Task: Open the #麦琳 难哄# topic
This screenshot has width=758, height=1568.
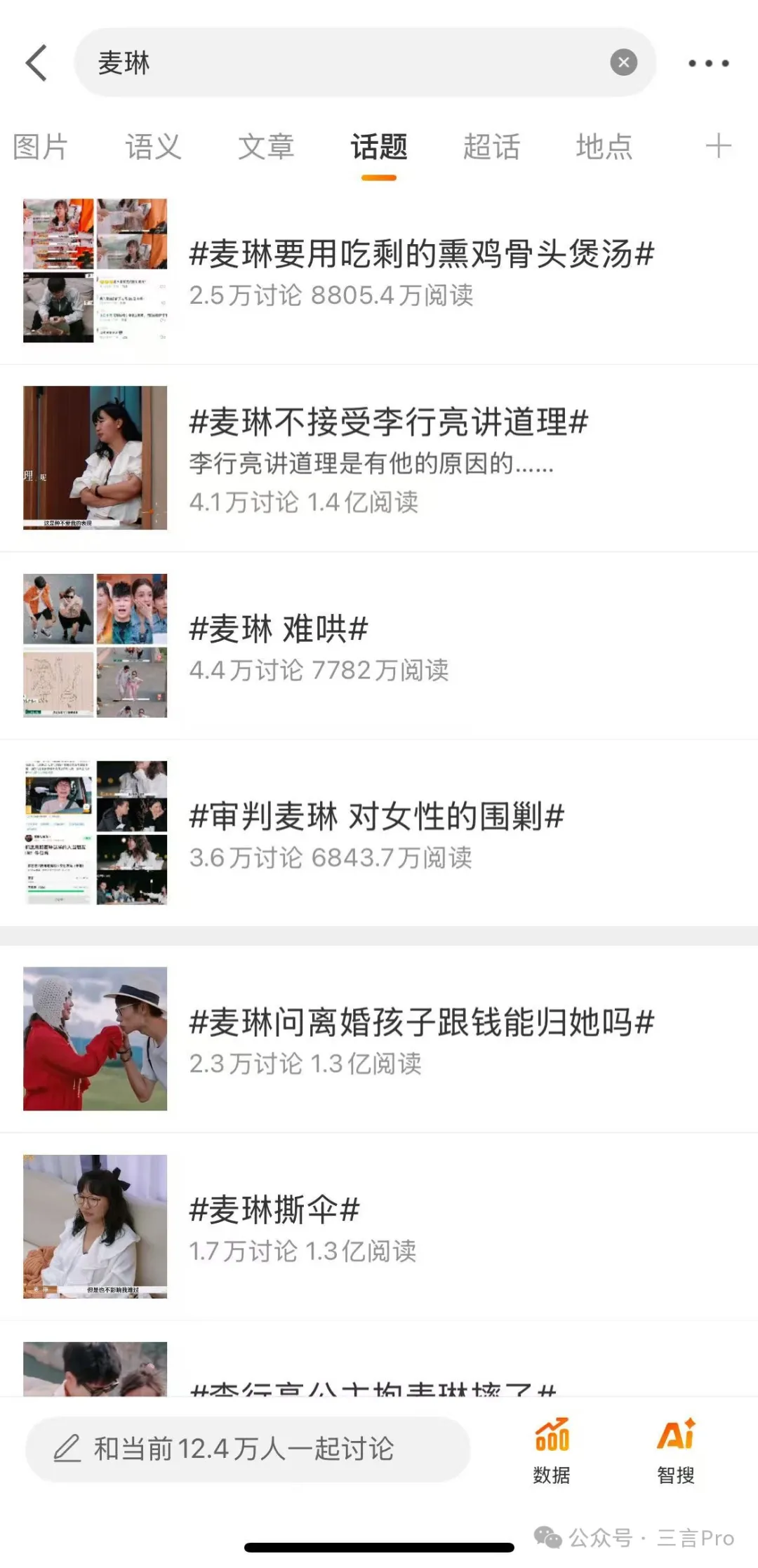Action: pos(279,629)
